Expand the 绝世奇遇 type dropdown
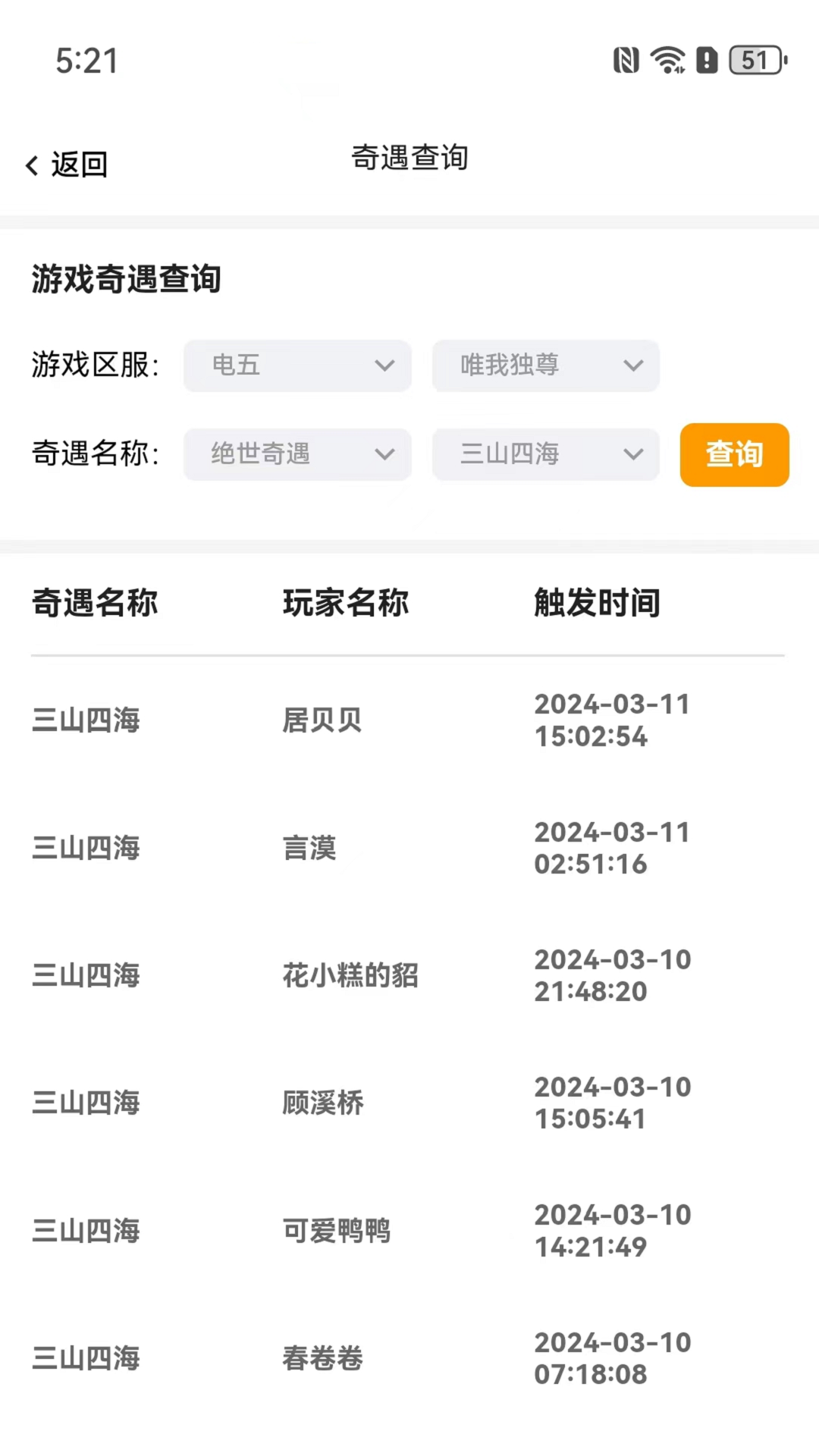This screenshot has width=819, height=1456. [297, 454]
